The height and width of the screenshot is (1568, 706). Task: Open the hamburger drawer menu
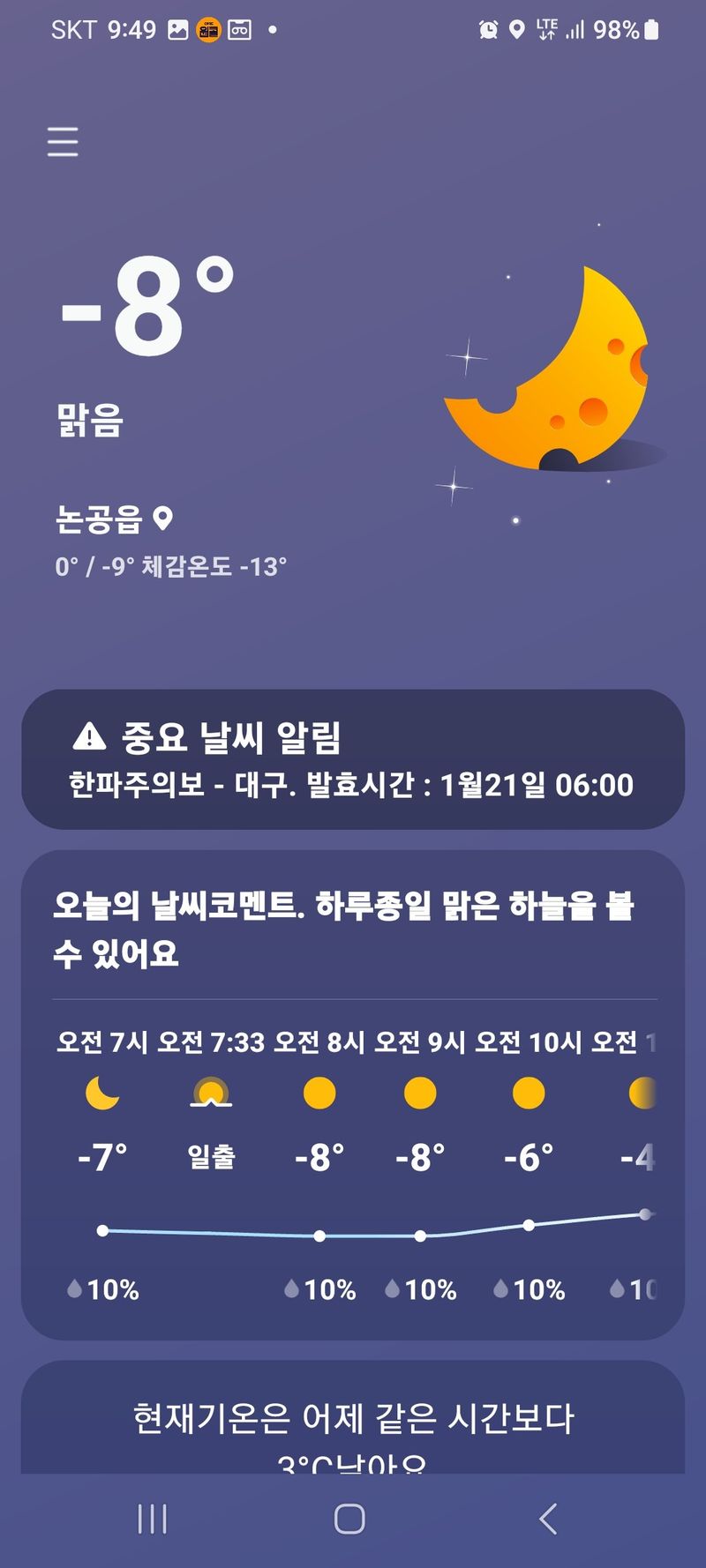click(63, 141)
